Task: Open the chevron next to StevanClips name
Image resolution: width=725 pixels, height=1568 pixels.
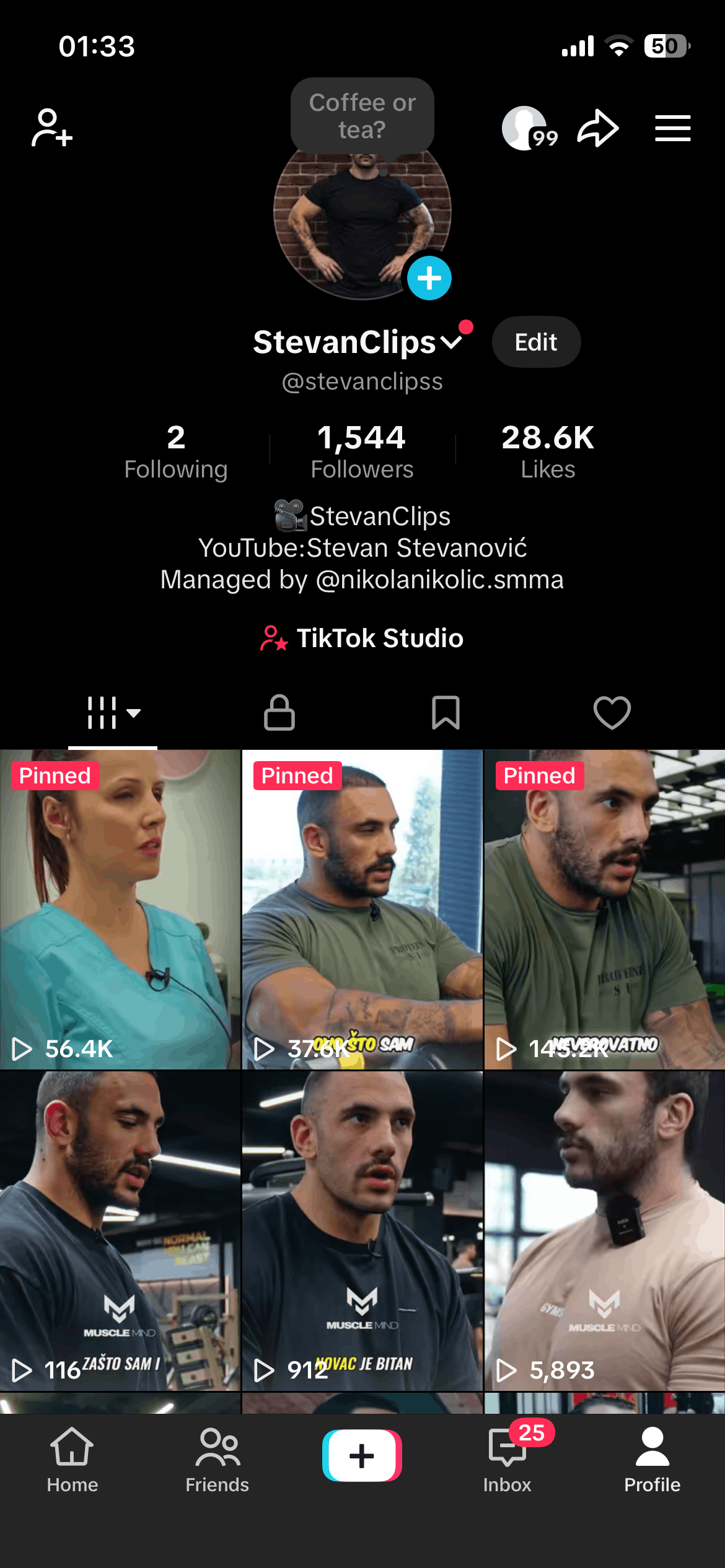Action: coord(454,341)
